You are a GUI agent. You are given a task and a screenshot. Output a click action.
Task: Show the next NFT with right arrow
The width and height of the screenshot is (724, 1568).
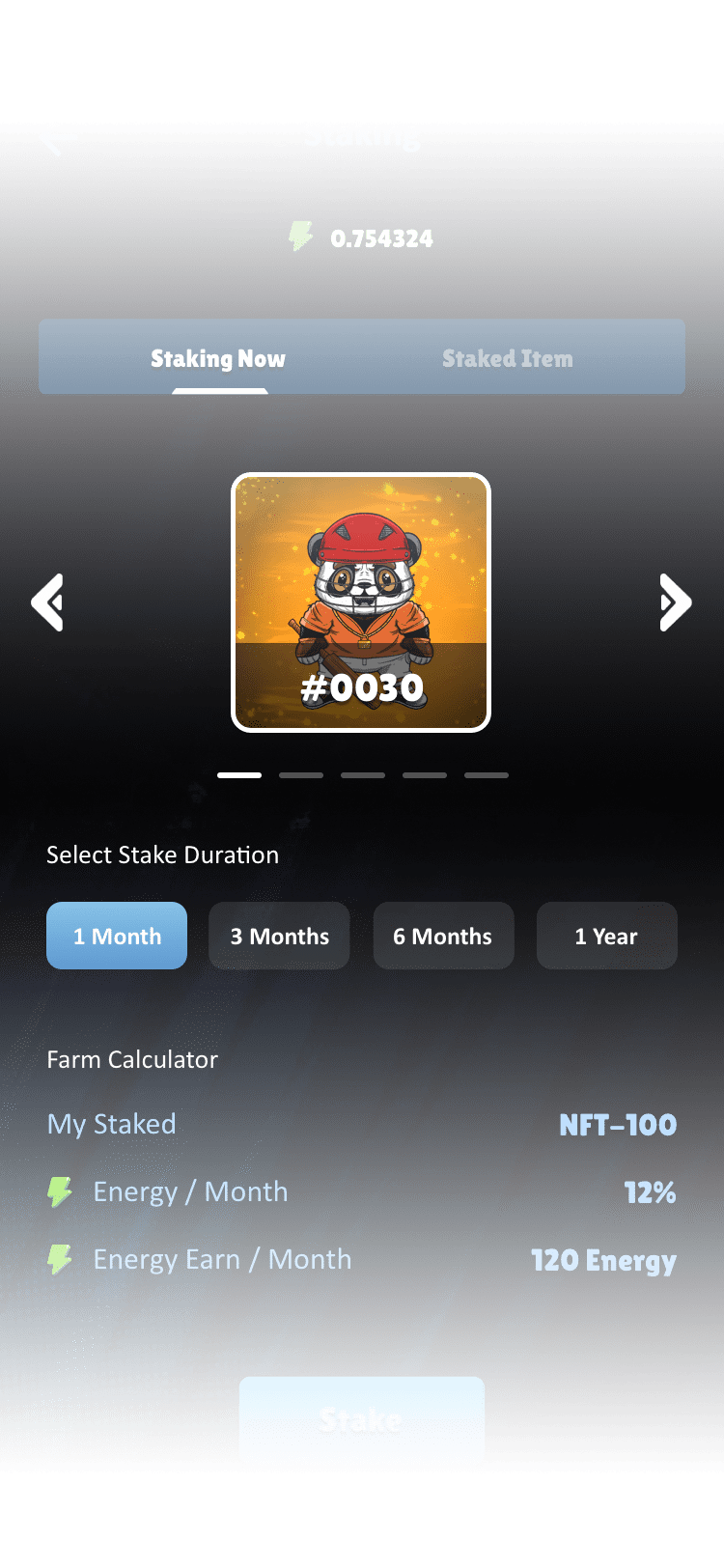(675, 602)
